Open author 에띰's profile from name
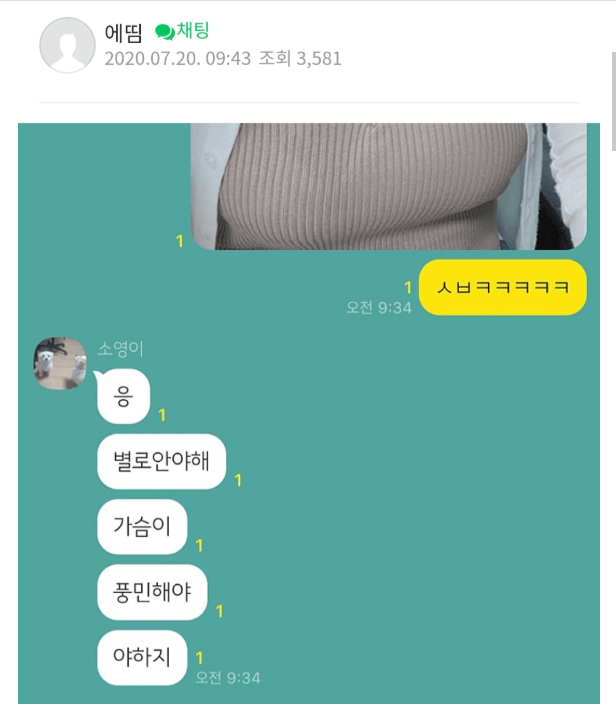 (x=125, y=32)
